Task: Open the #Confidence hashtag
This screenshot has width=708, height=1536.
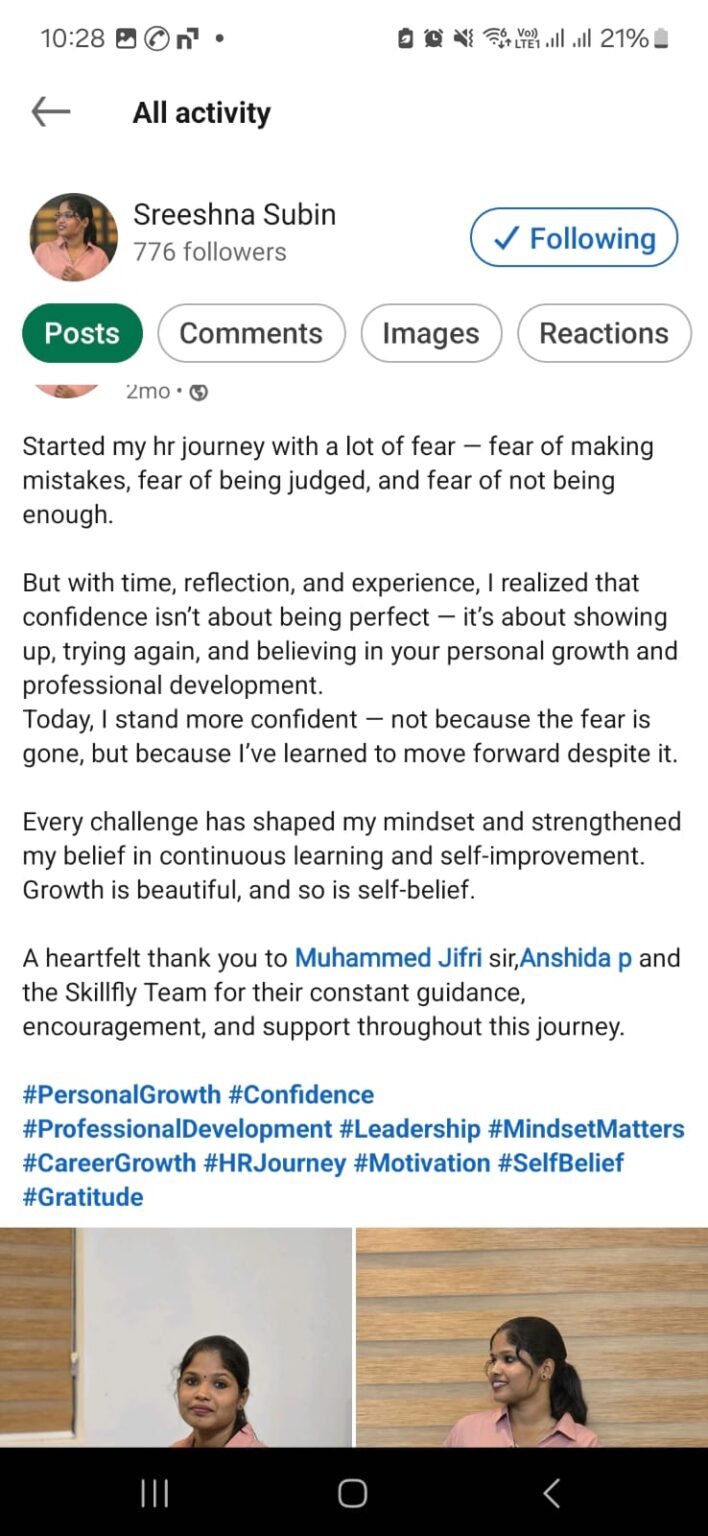Action: [x=301, y=1095]
